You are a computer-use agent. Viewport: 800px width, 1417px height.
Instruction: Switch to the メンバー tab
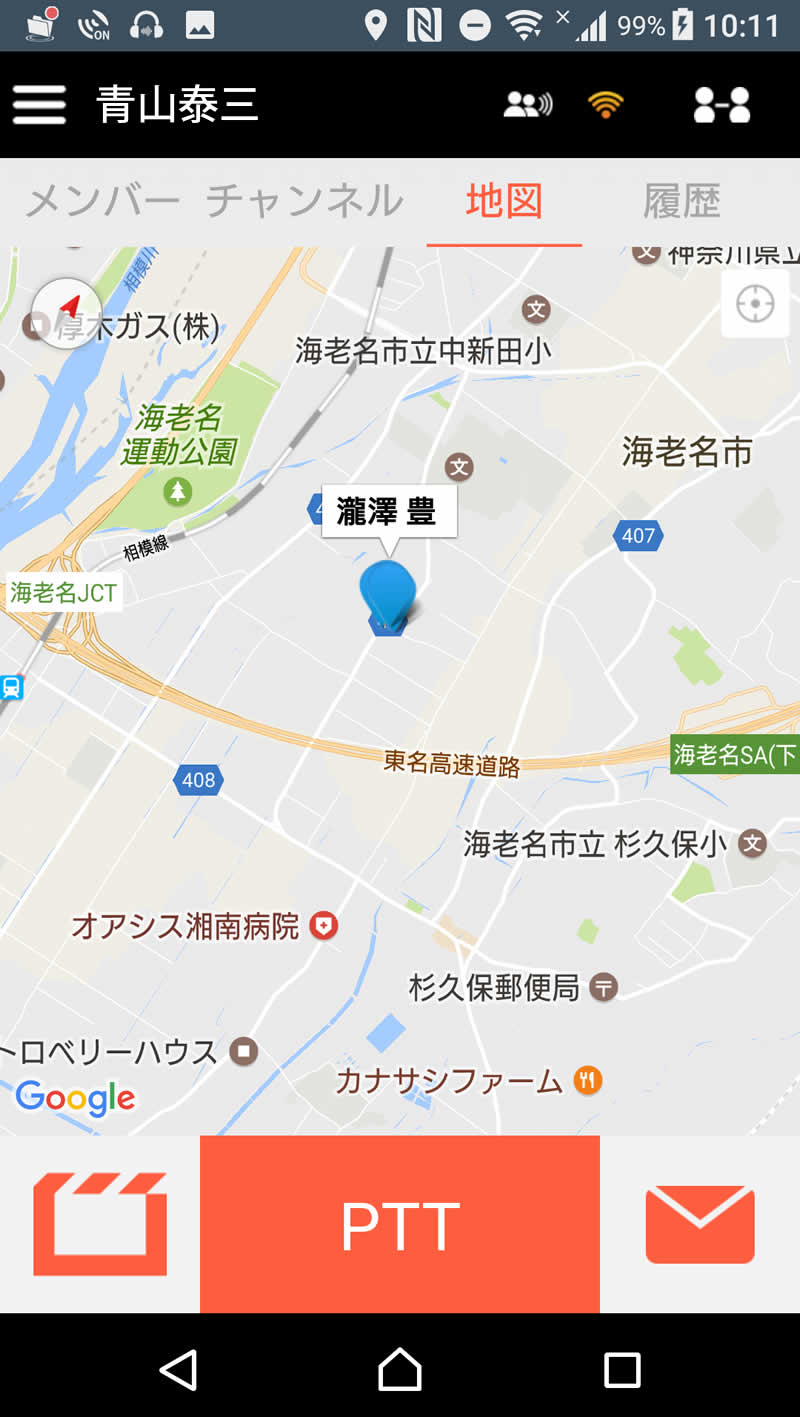[x=102, y=201]
